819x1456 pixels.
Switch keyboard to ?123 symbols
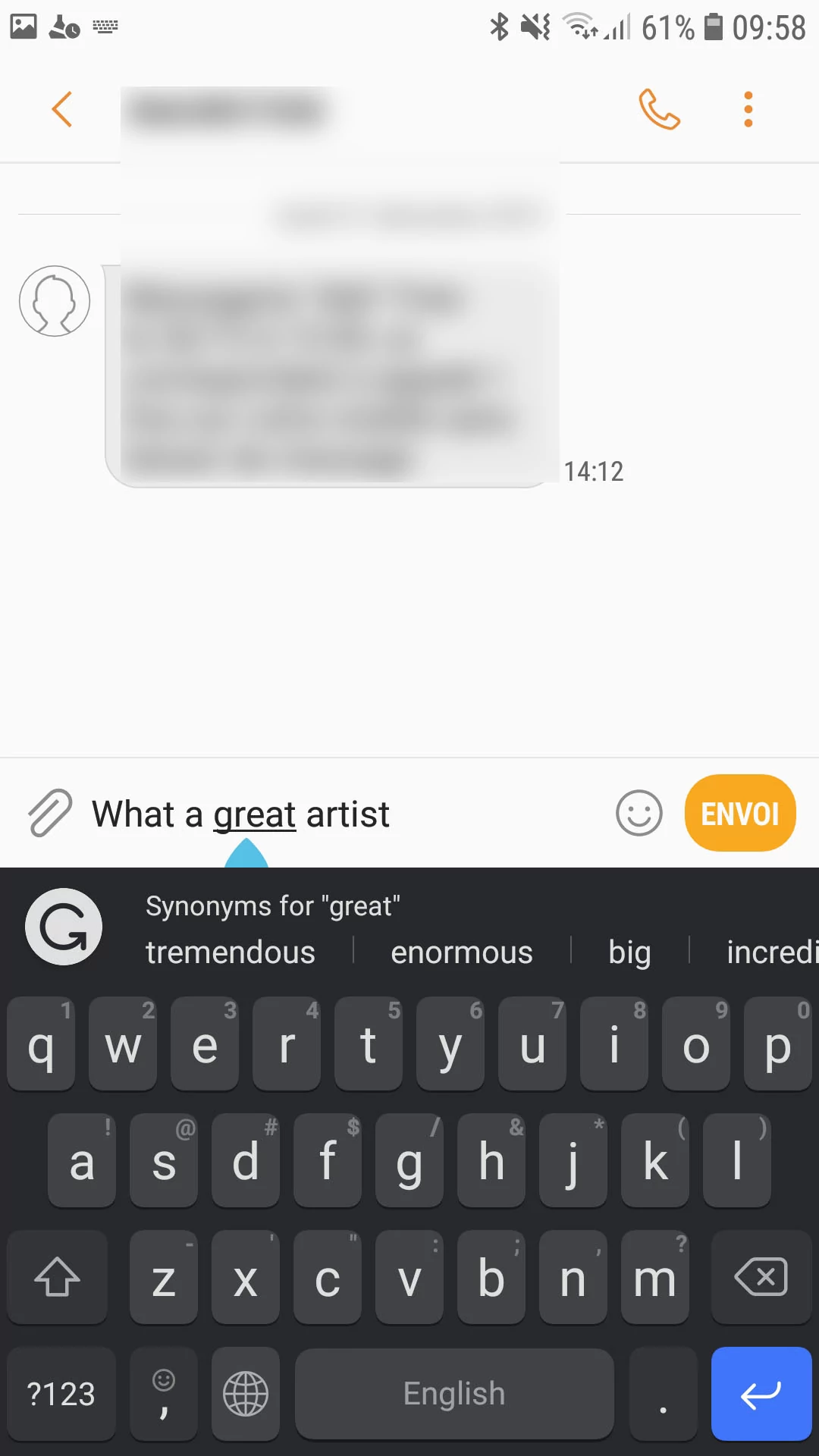pyautogui.click(x=61, y=1394)
